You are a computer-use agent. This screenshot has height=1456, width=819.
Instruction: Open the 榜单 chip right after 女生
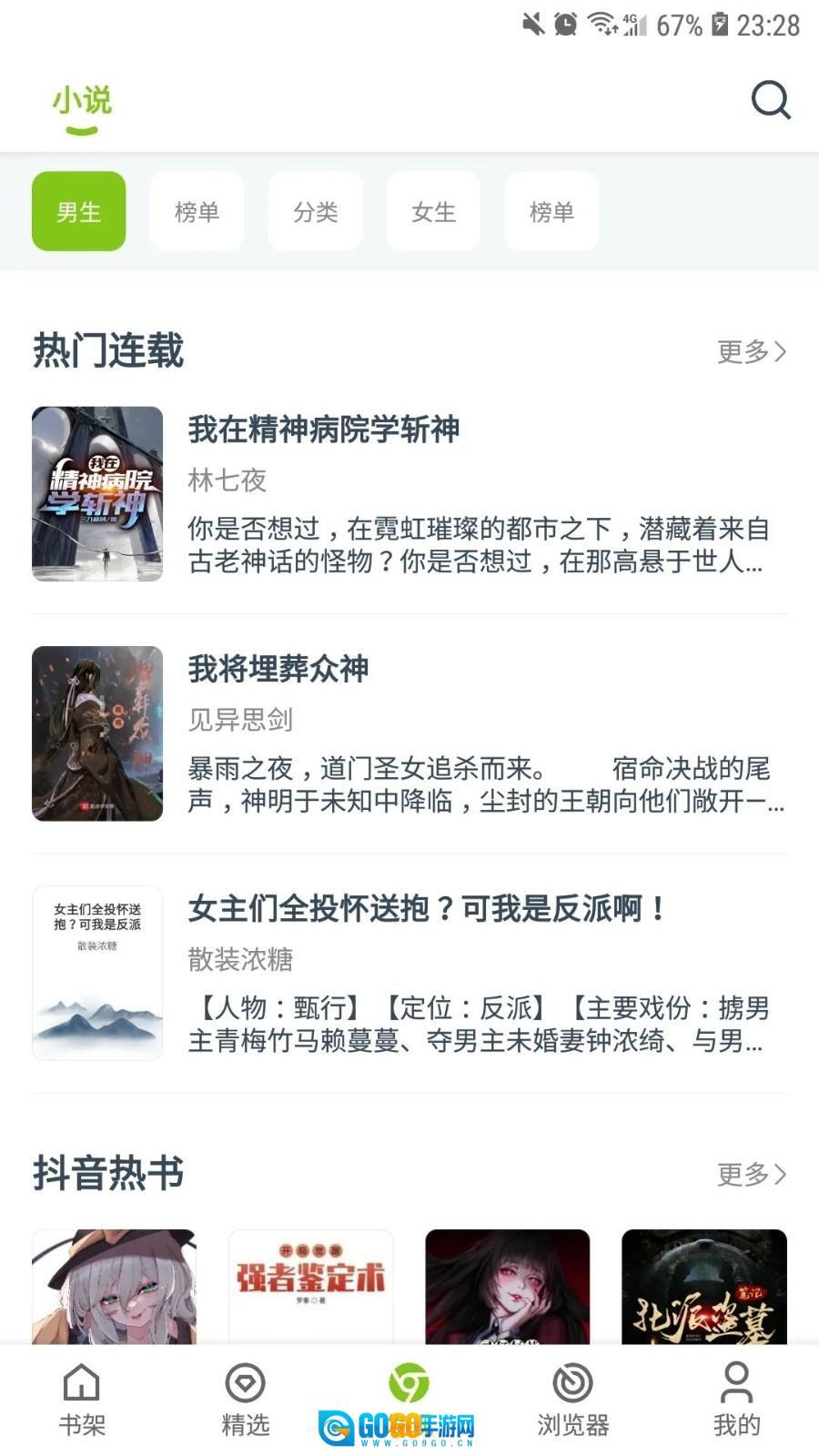pyautogui.click(x=551, y=211)
